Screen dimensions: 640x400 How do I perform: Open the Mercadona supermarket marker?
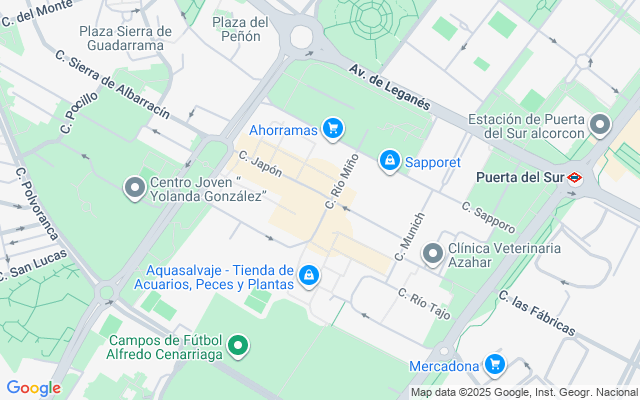pyautogui.click(x=494, y=365)
